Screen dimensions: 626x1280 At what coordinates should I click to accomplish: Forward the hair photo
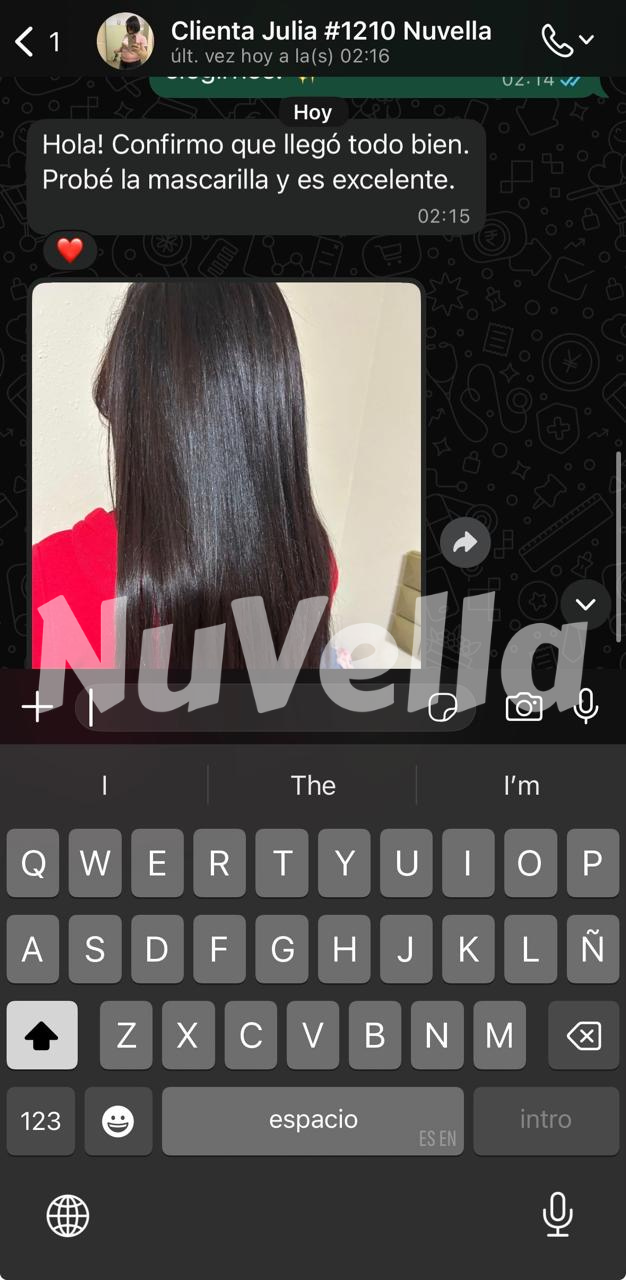point(465,543)
